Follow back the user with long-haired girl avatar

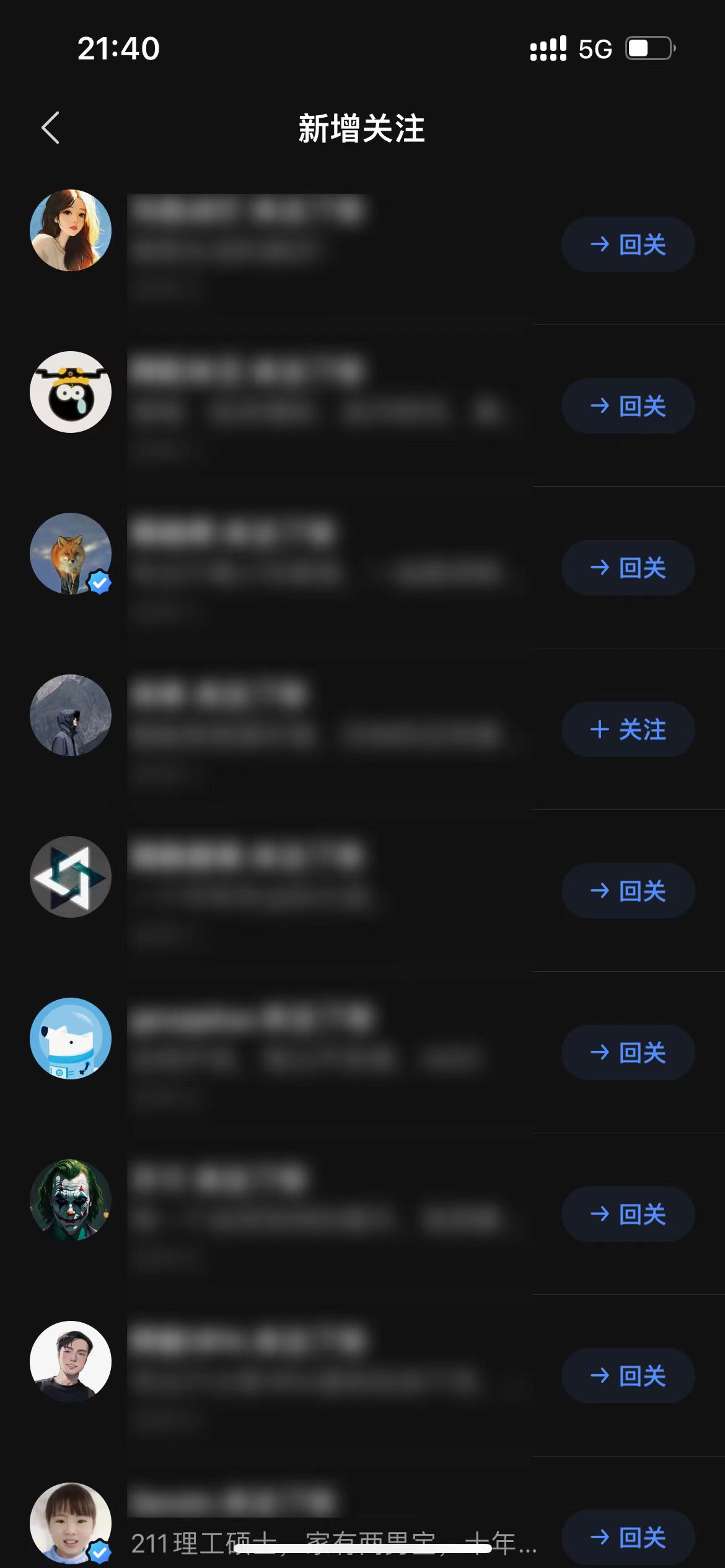pos(628,245)
